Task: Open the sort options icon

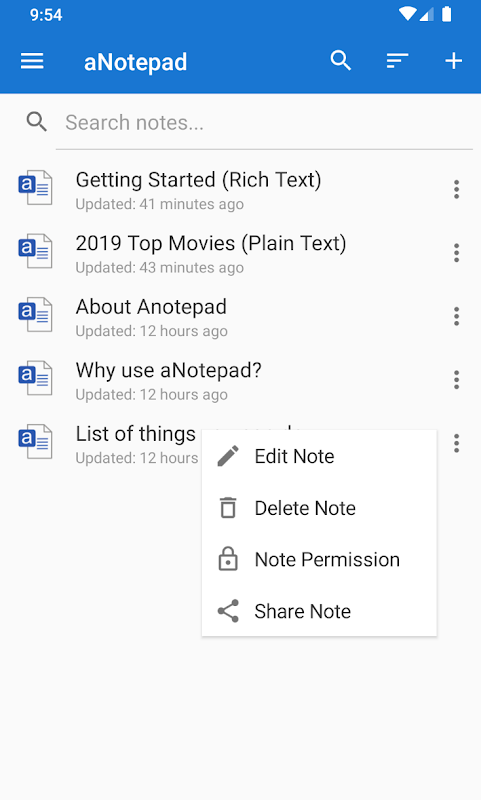Action: click(397, 61)
